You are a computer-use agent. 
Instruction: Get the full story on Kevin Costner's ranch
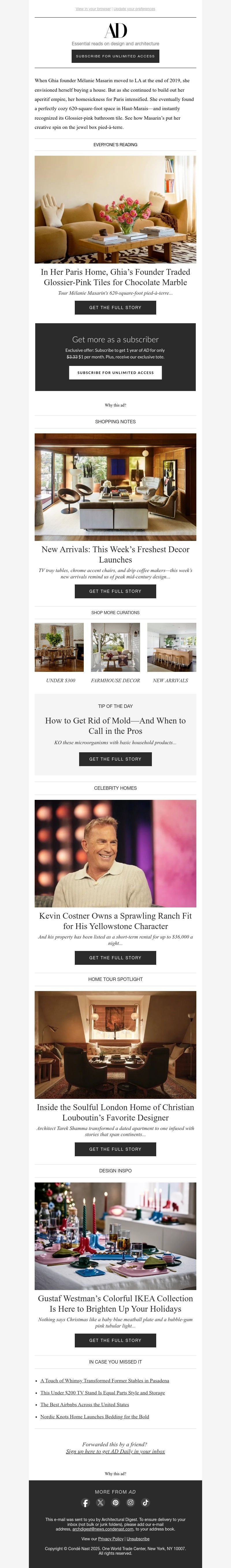coord(115,958)
